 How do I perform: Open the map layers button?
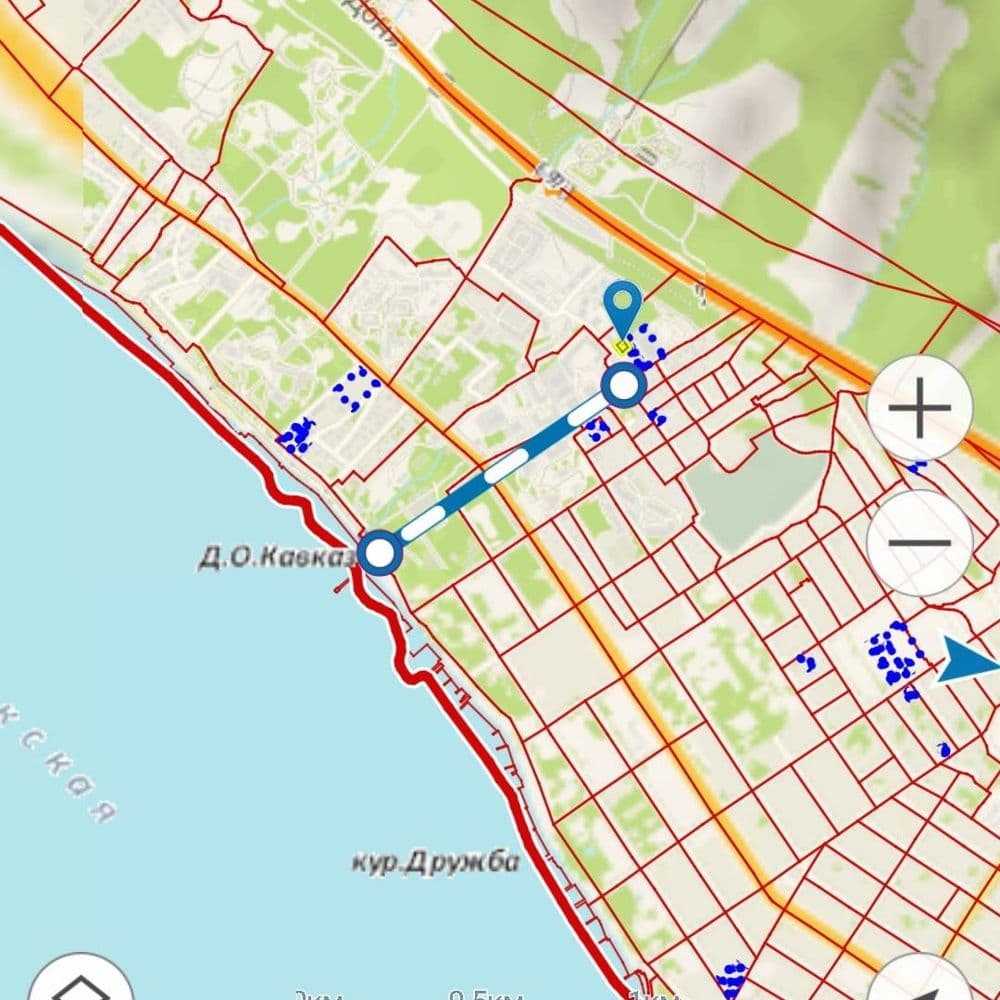(x=82, y=985)
